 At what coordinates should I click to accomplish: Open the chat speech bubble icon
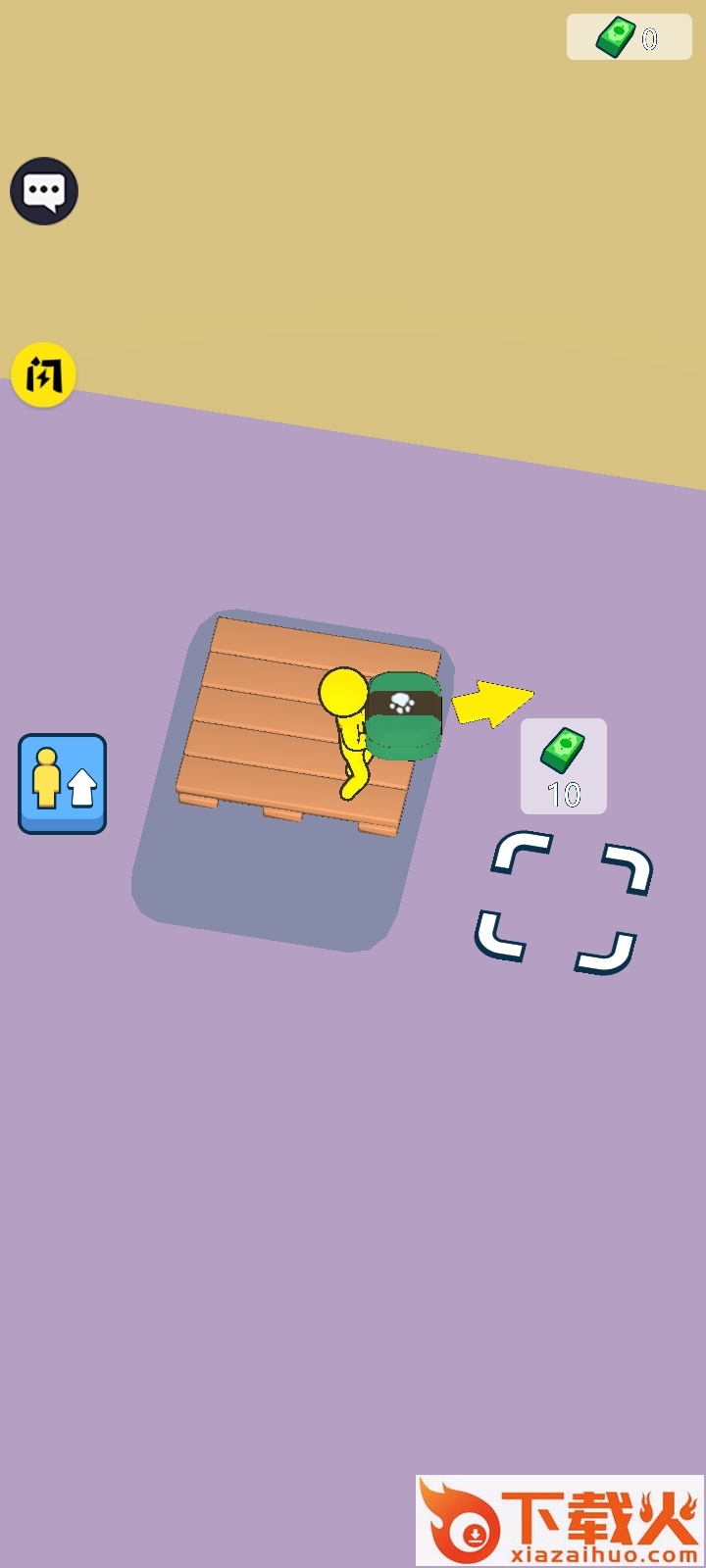(x=44, y=191)
